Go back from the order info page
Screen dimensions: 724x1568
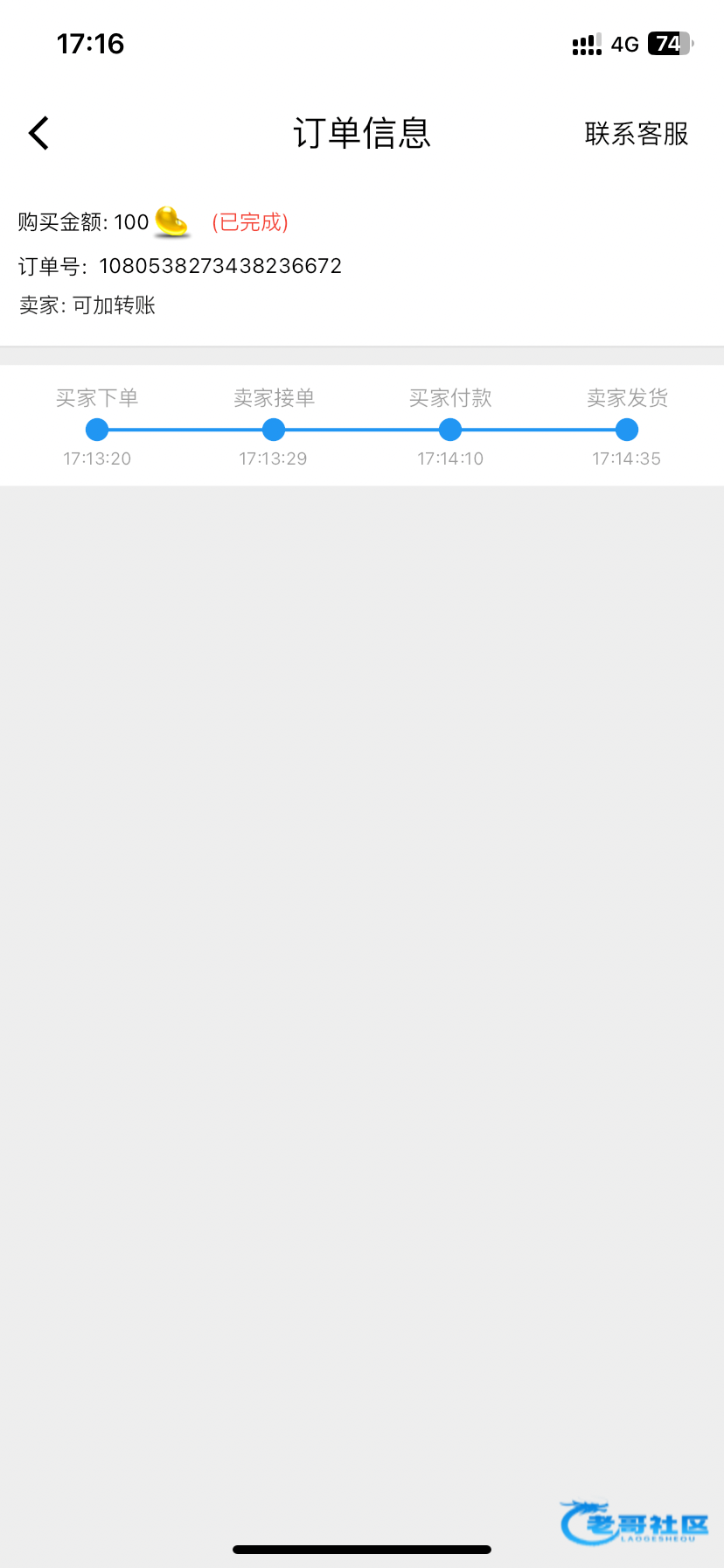tap(38, 134)
